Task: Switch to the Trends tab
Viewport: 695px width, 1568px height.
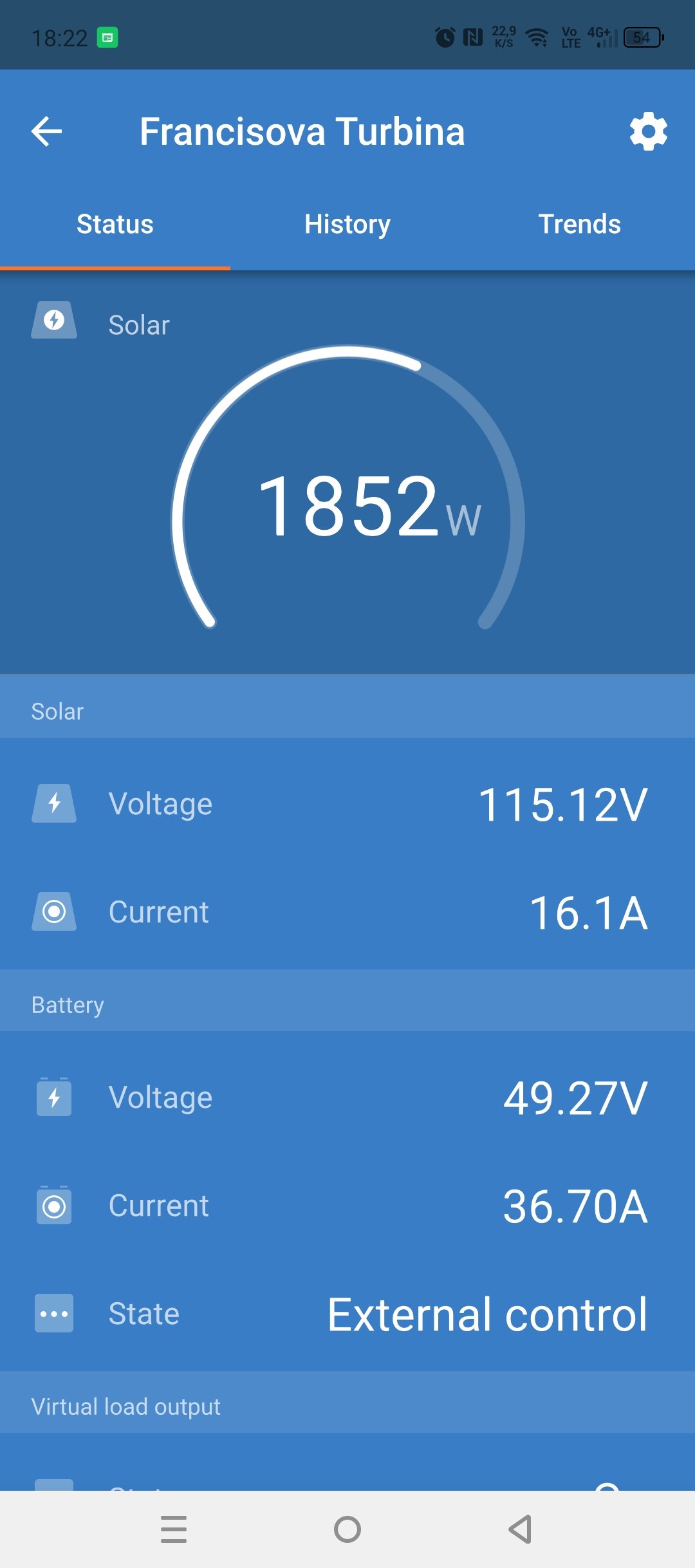Action: (579, 225)
